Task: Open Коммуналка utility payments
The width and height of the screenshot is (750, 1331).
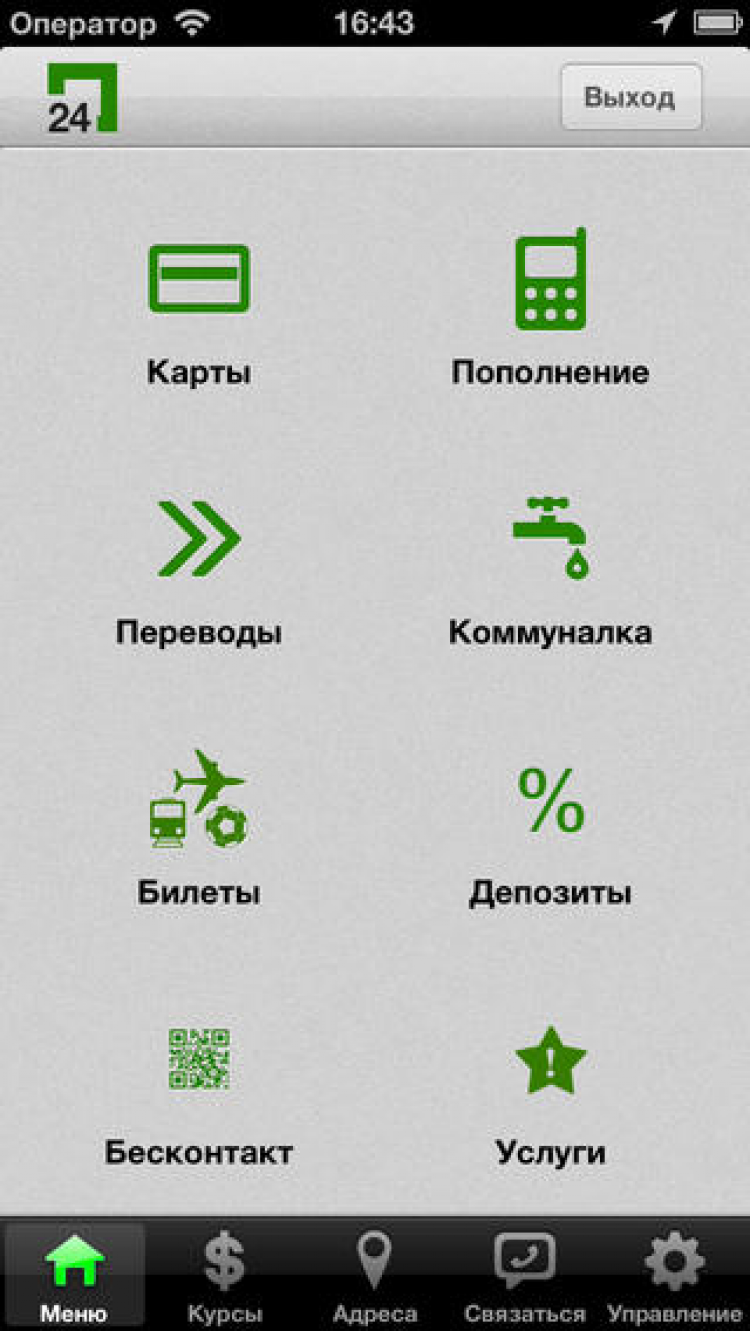Action: coord(550,572)
